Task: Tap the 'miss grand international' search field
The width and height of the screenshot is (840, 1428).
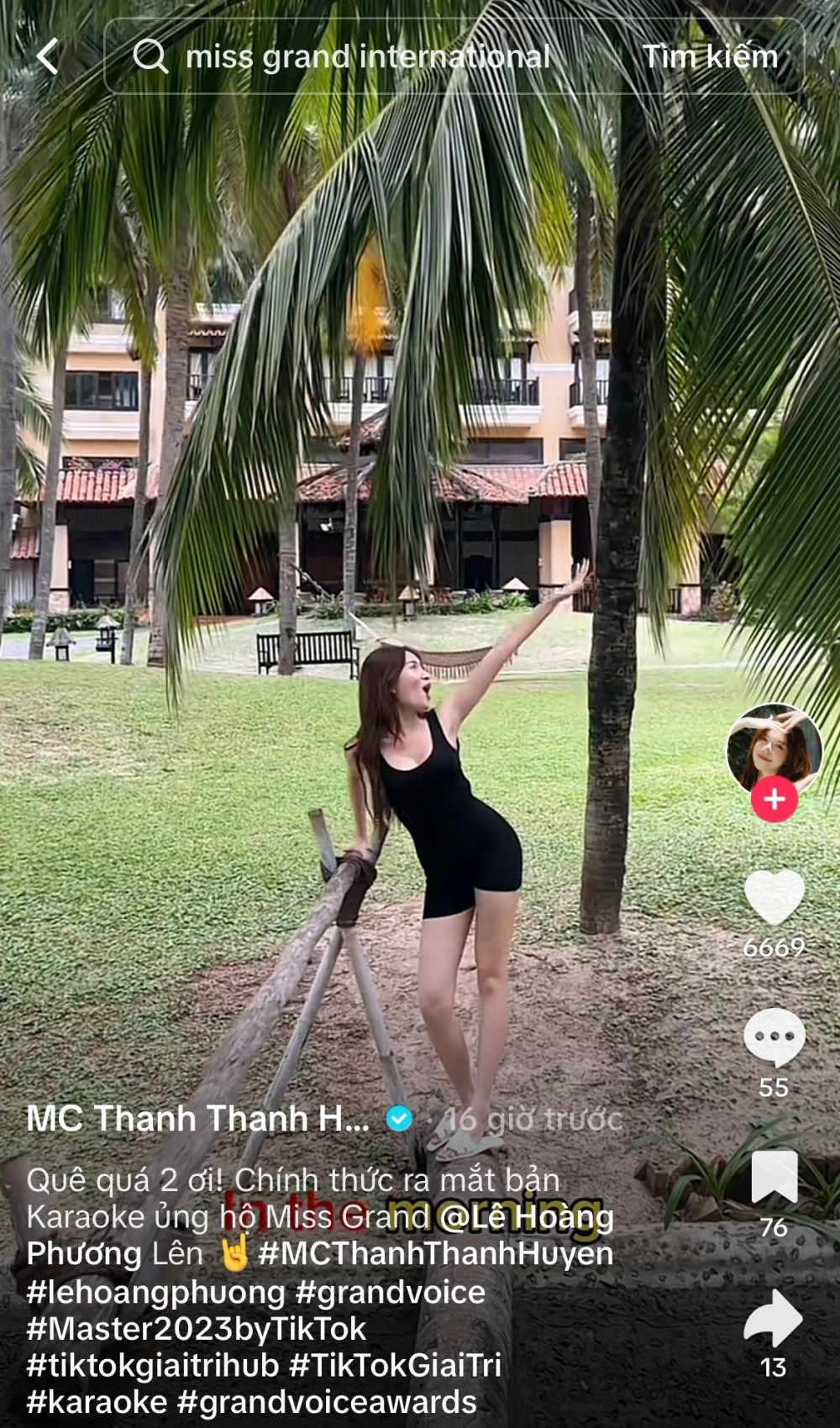Action: (367, 56)
